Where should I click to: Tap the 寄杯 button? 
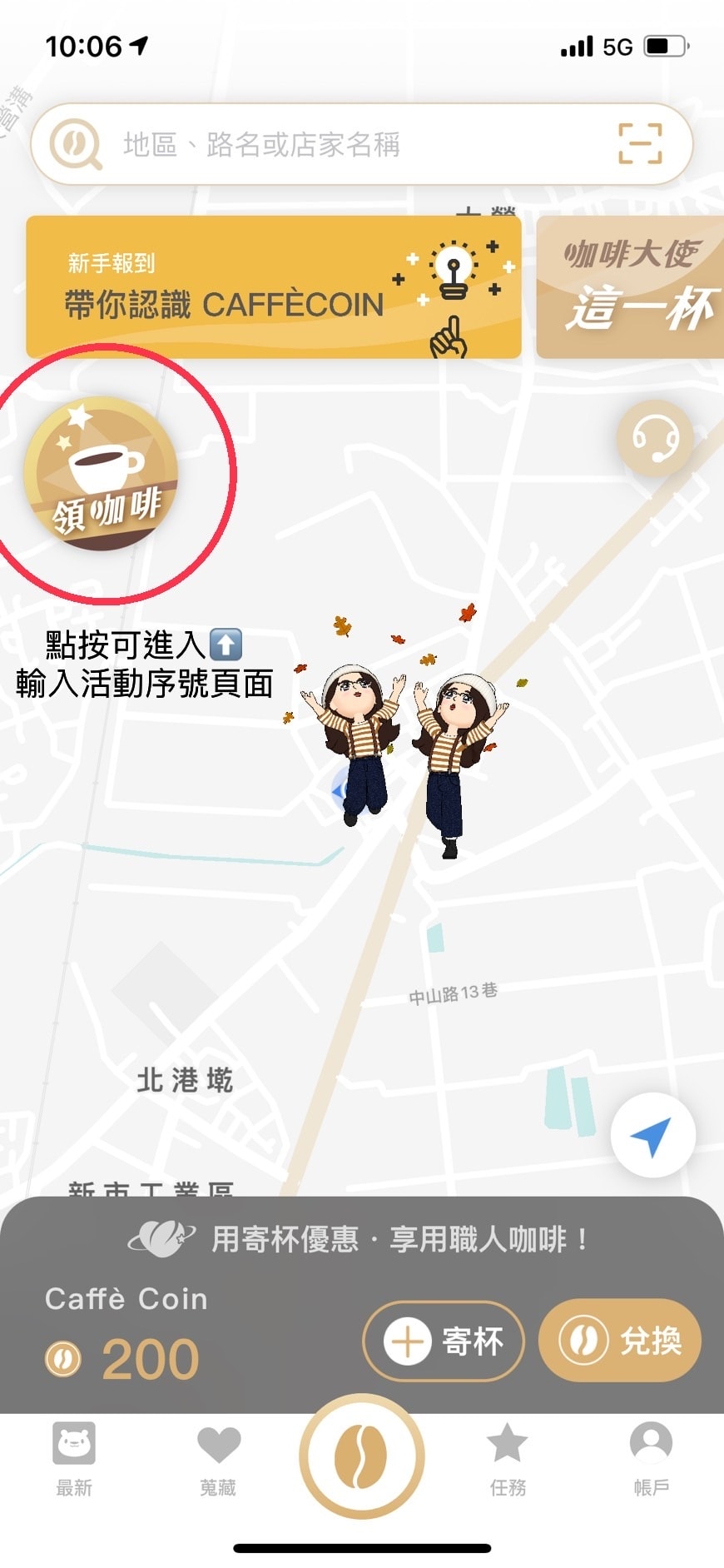click(x=444, y=1341)
